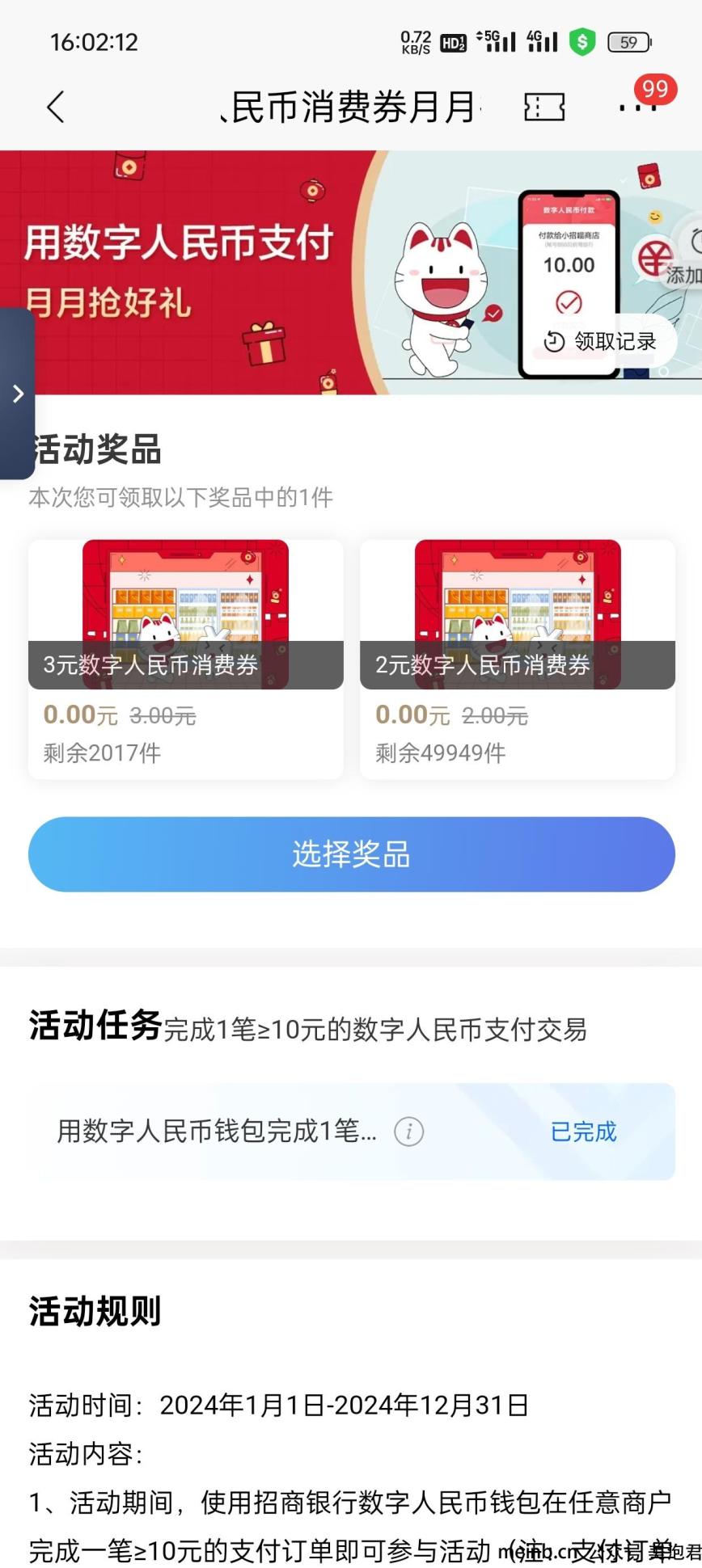Select the 2元数字人民币消费券 prize card

click(x=518, y=659)
